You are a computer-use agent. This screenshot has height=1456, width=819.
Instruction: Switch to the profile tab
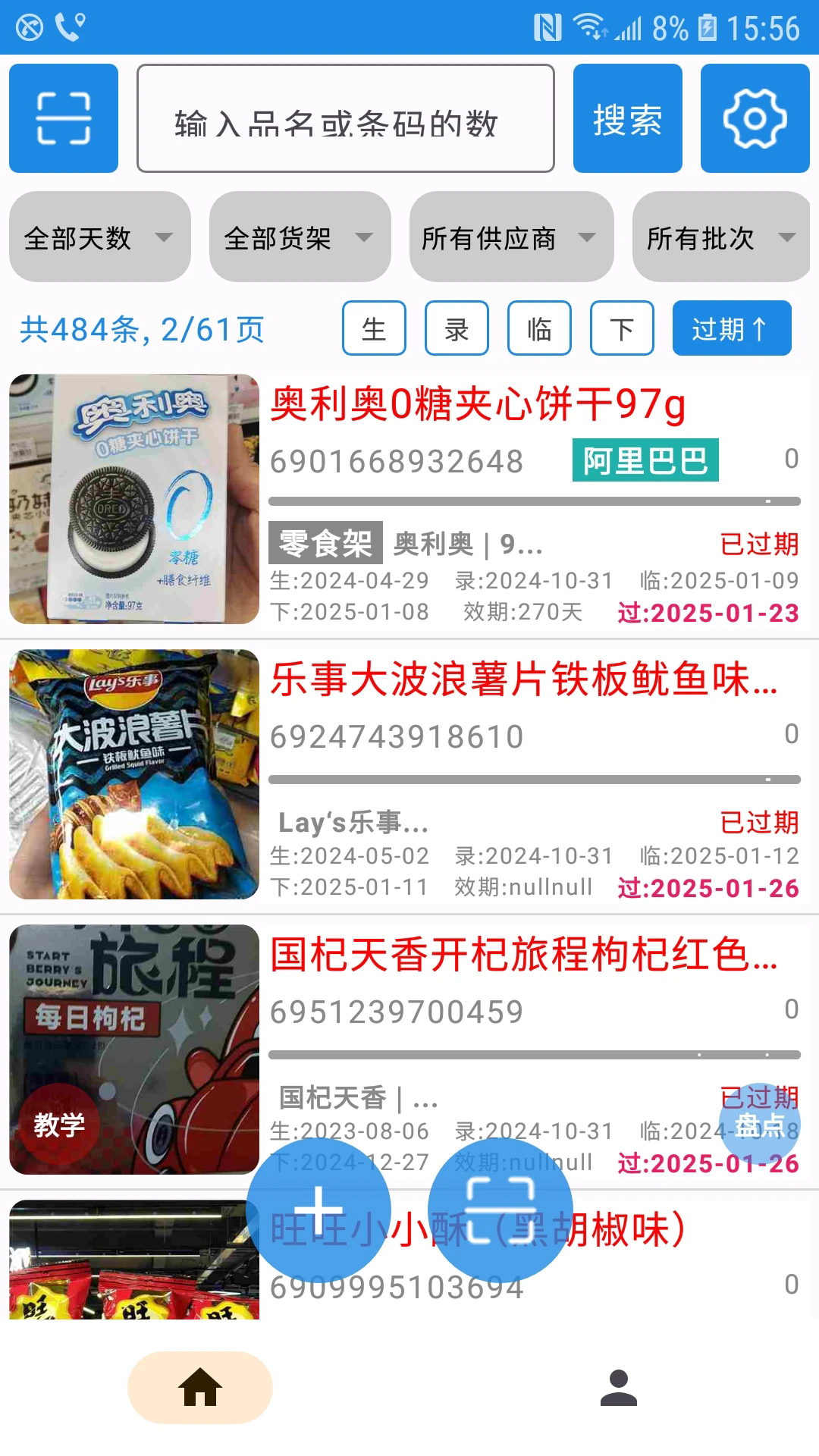point(618,1388)
